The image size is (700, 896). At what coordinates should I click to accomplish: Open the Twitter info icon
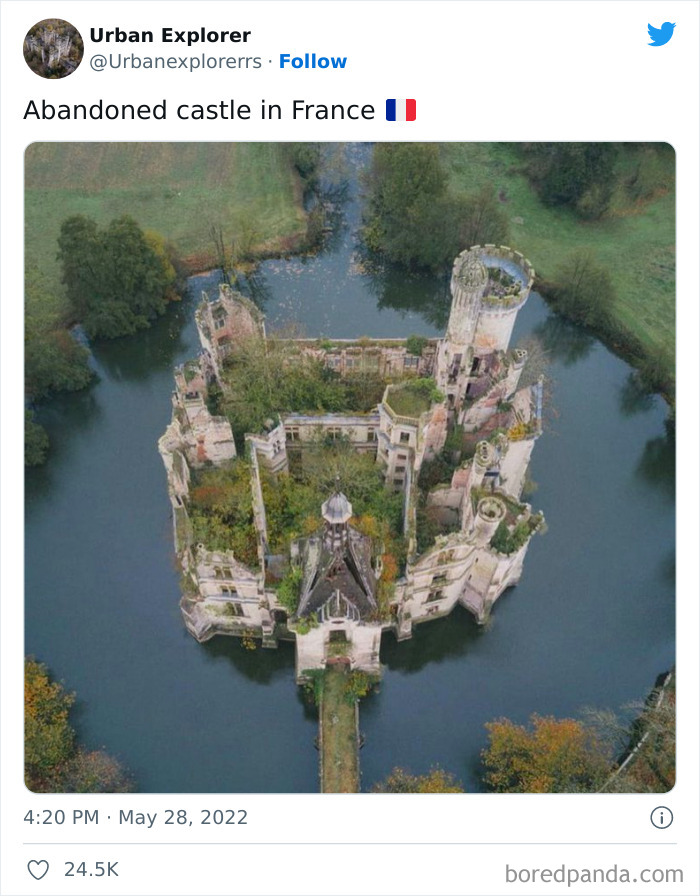click(x=661, y=817)
